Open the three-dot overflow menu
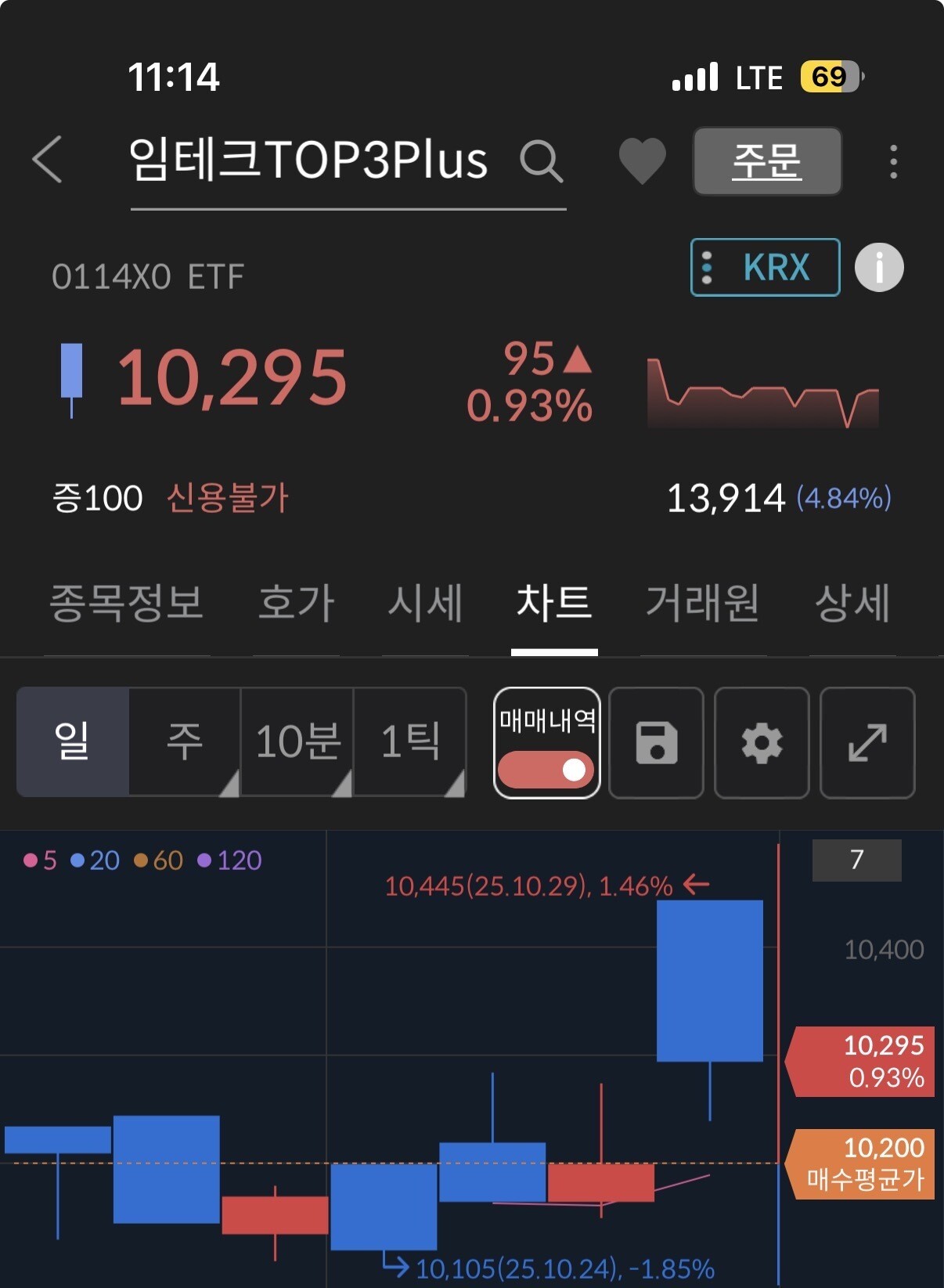Viewport: 944px width, 1288px height. tap(893, 161)
